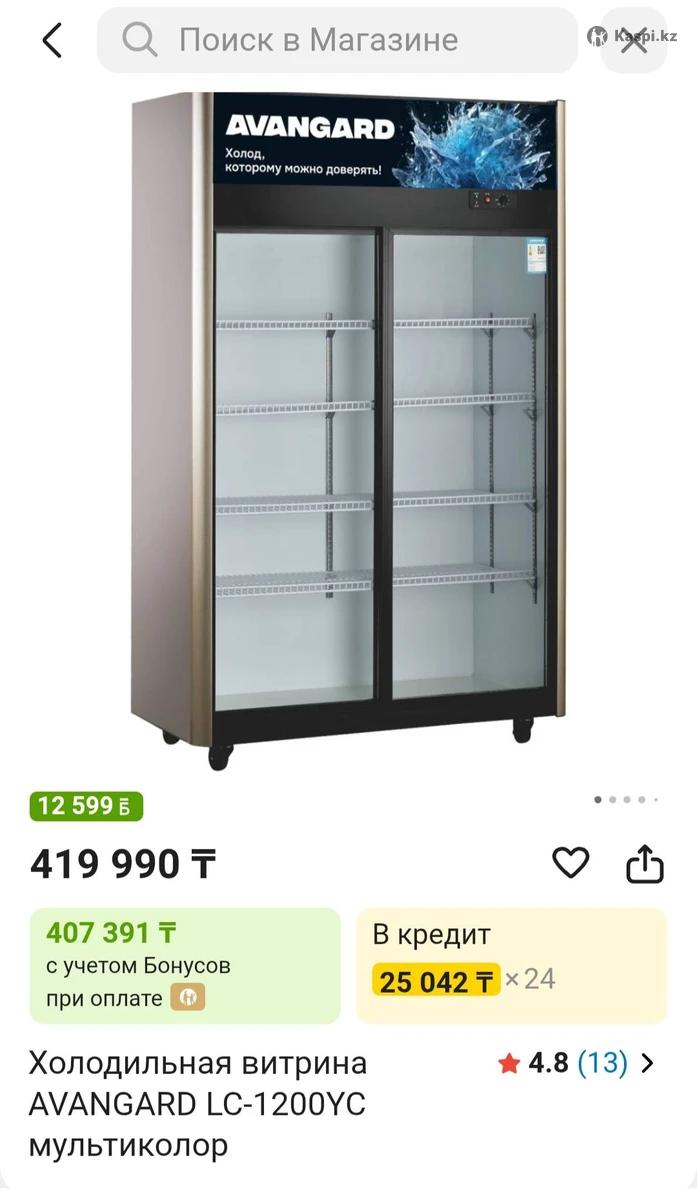Viewport: 697px width, 1200px height.
Task: Tap the photo page indicator dots
Action: tap(626, 799)
